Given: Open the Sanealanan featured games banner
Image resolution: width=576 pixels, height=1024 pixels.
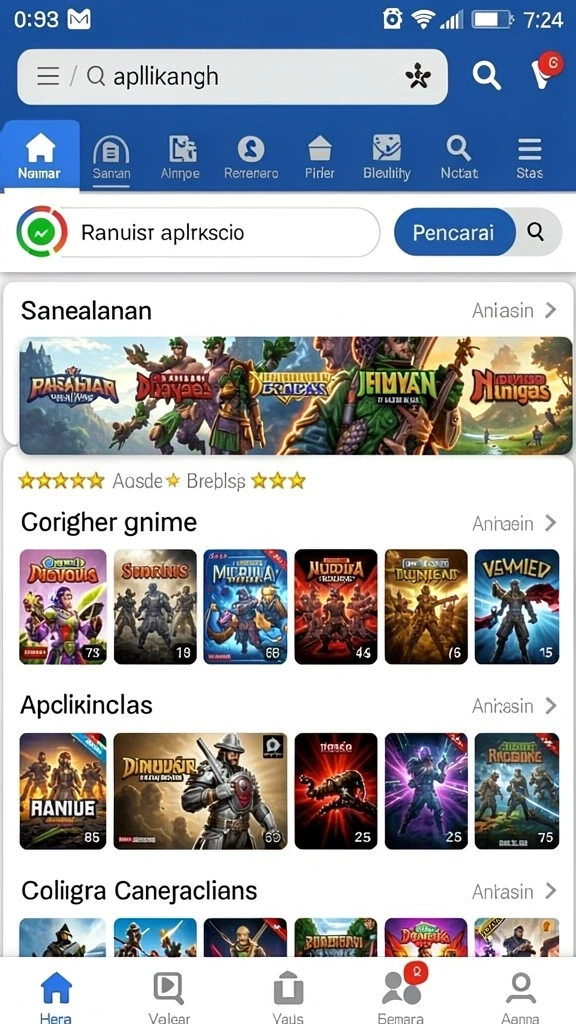Looking at the screenshot, I should tap(296, 396).
